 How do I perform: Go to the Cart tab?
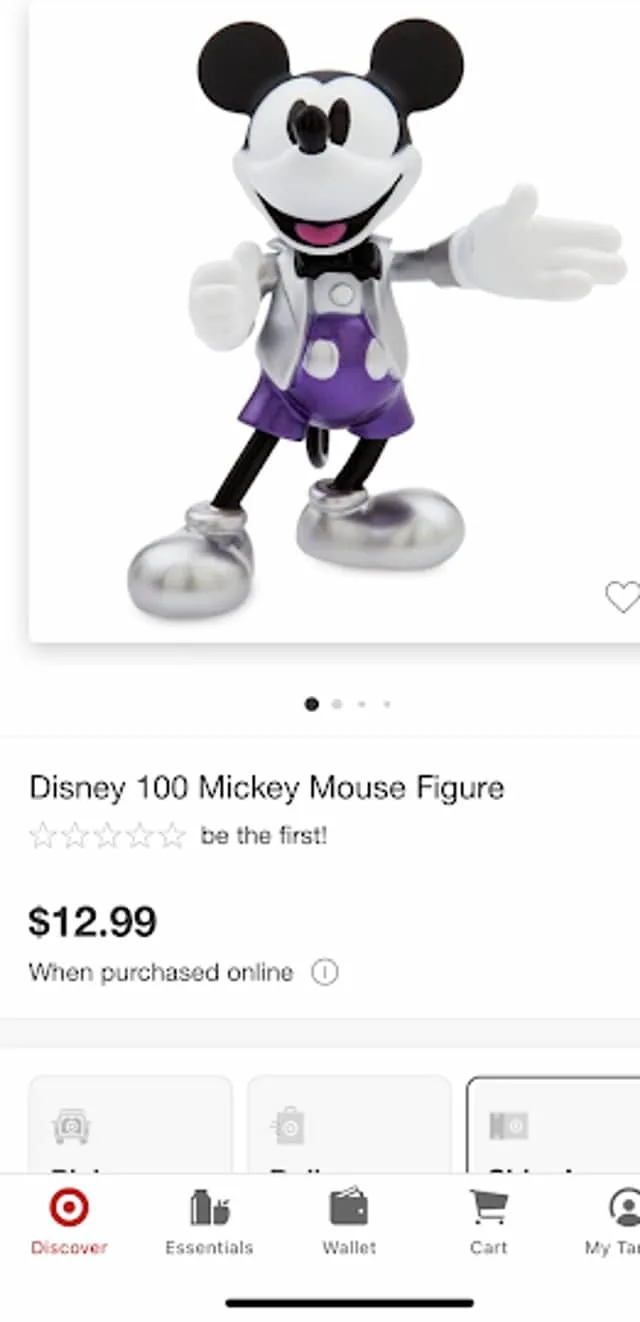(x=489, y=1222)
